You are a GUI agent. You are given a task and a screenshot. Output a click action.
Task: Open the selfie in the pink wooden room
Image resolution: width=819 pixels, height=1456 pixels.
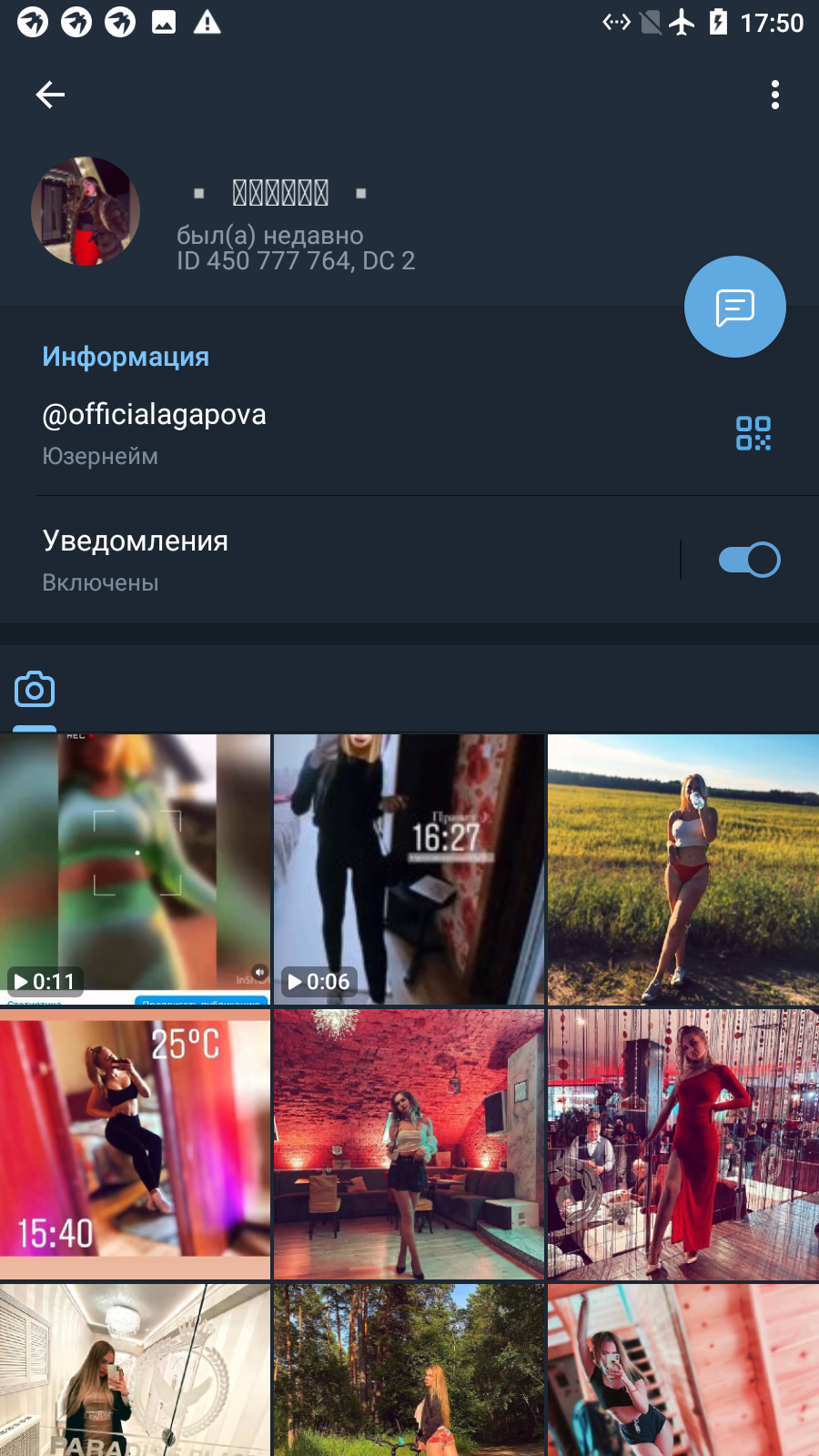(683, 1370)
